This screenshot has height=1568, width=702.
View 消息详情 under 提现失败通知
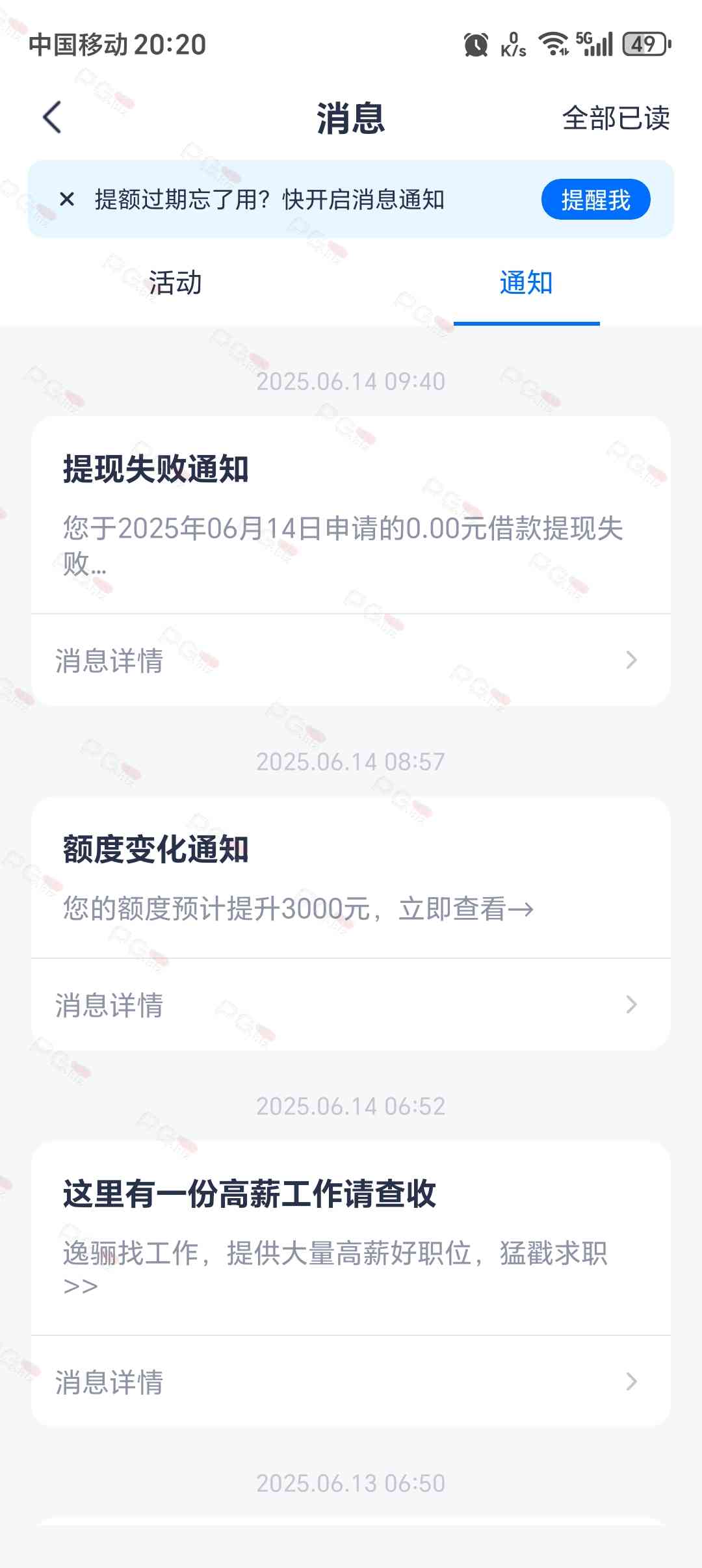coord(351,660)
